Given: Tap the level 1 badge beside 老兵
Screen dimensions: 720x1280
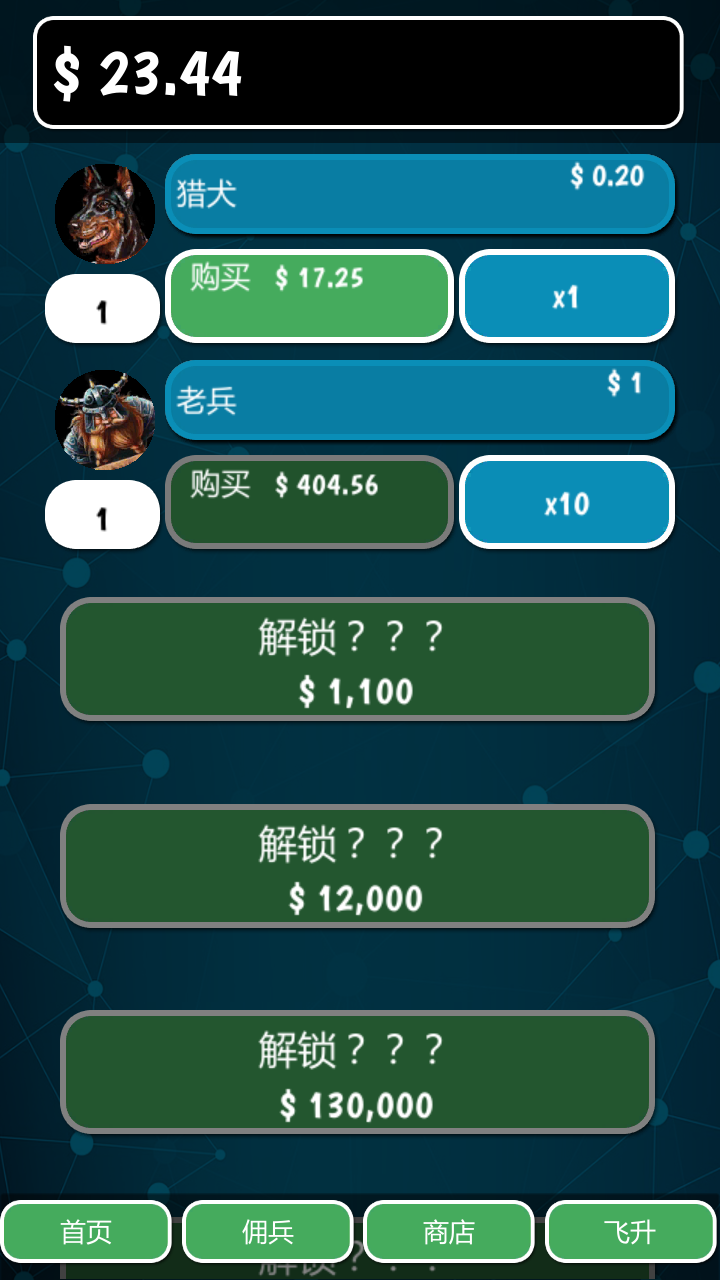Looking at the screenshot, I should (x=101, y=512).
